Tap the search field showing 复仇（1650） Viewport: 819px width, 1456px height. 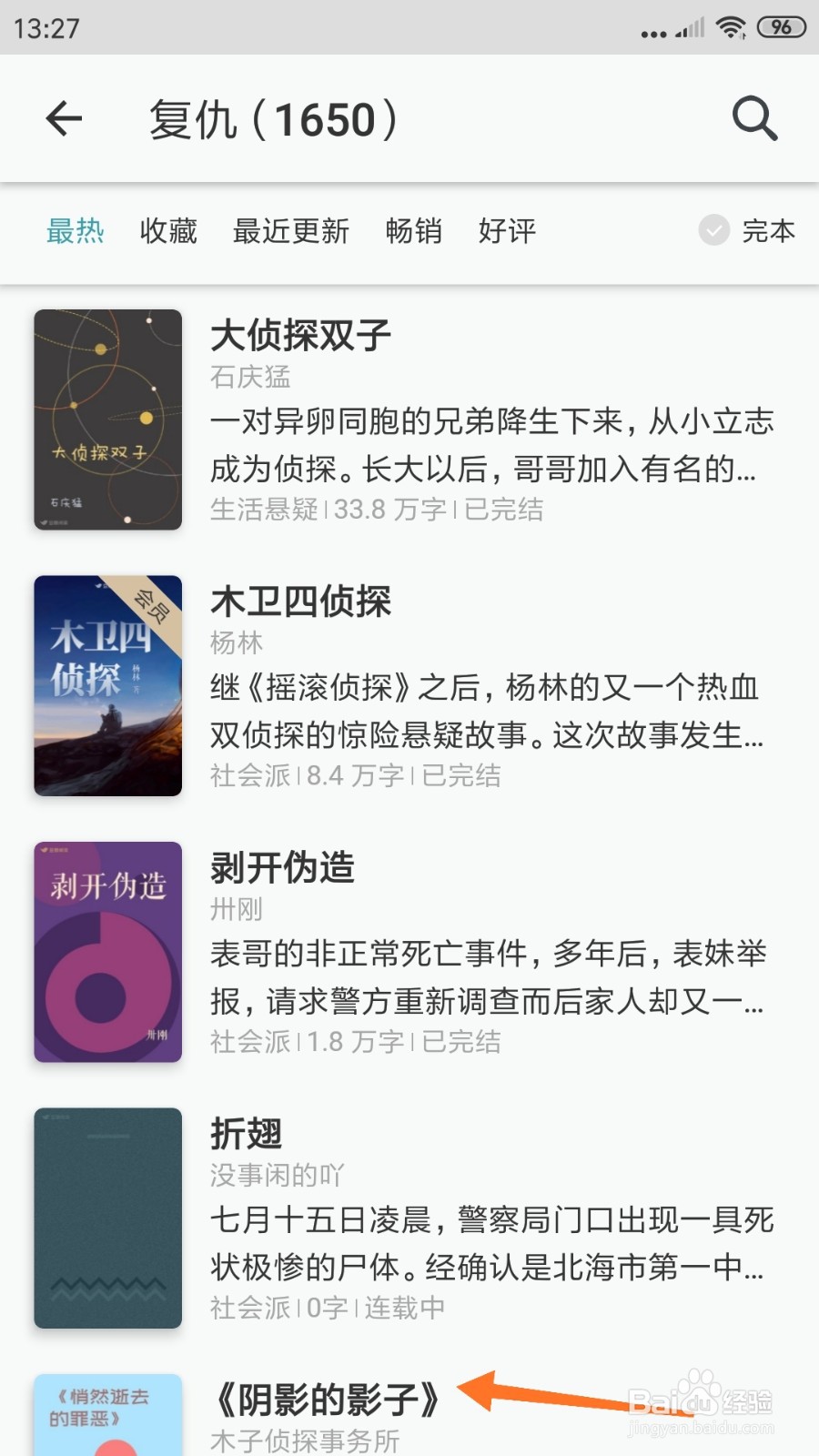[x=273, y=118]
